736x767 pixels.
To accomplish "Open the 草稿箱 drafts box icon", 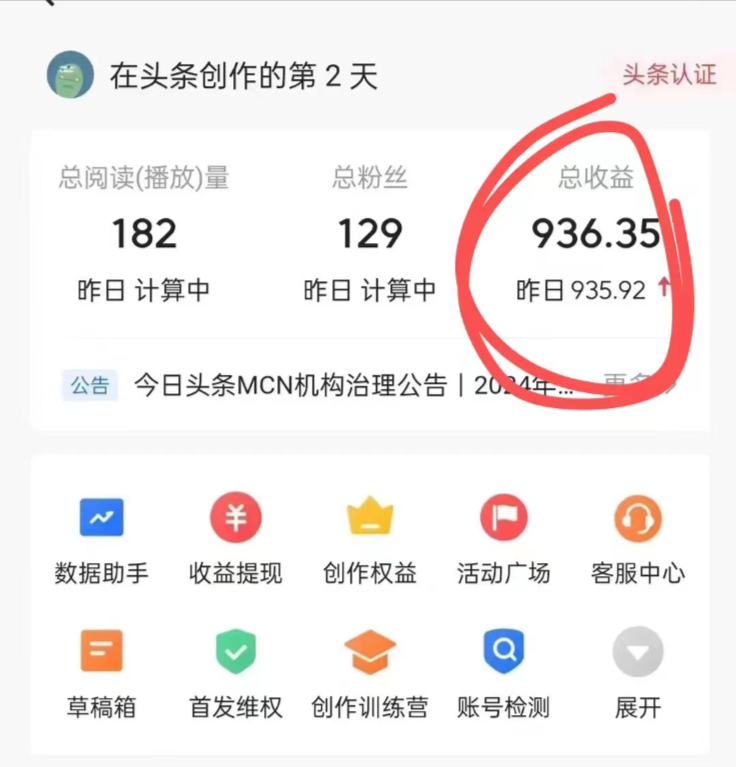I will pos(101,651).
